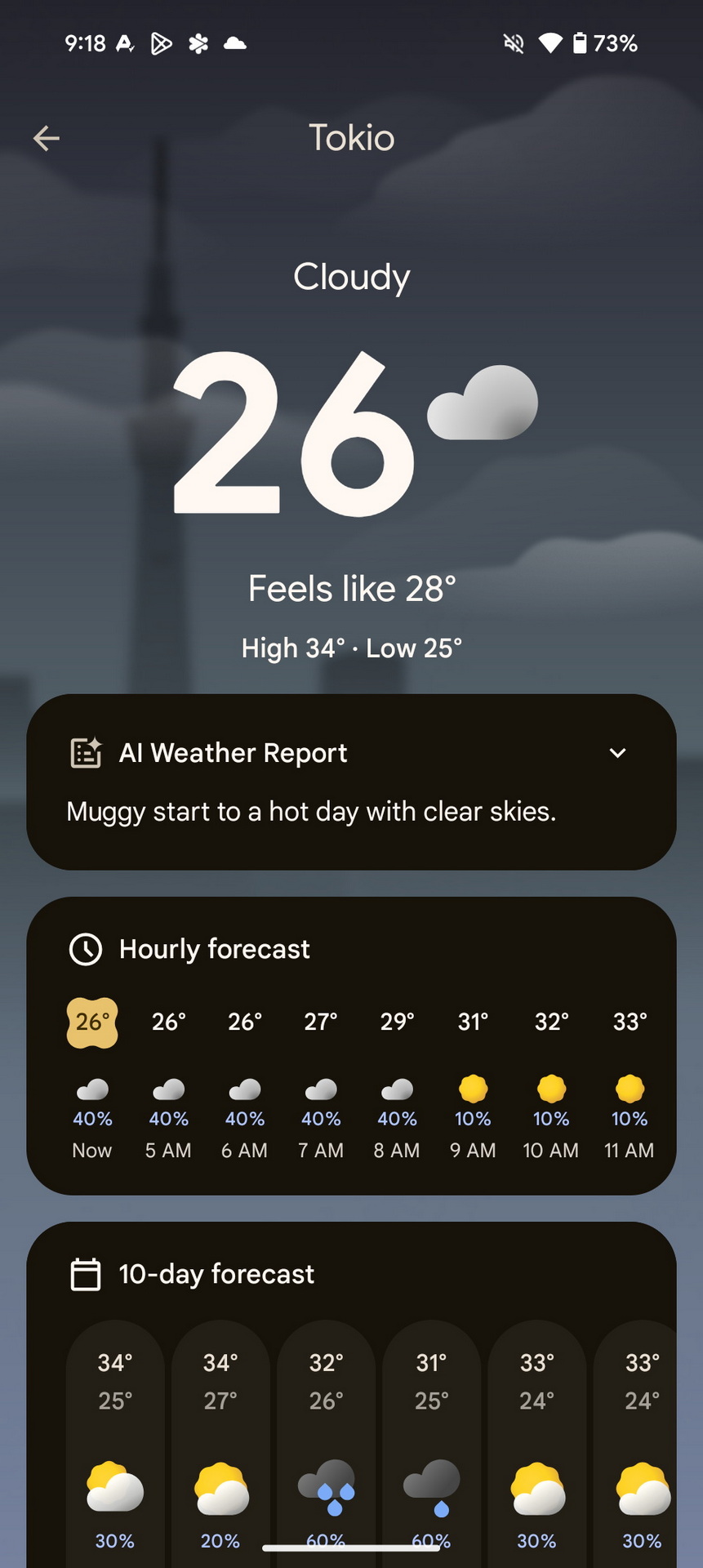Expand the AI Weather Report card
This screenshot has width=703, height=1568.
click(x=618, y=753)
